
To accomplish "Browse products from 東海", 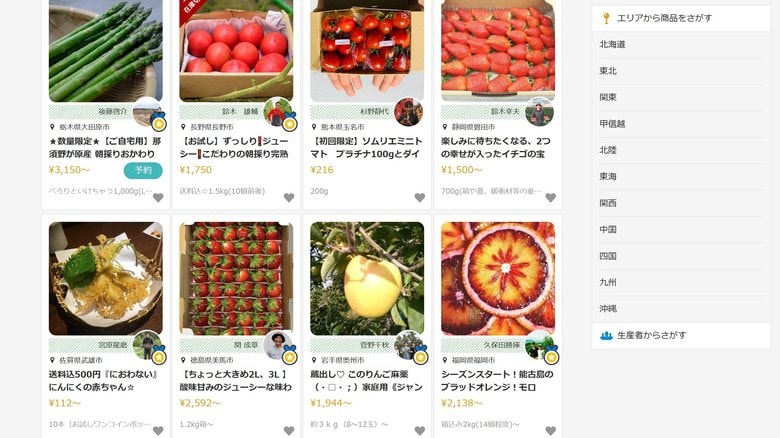I will tap(608, 176).
